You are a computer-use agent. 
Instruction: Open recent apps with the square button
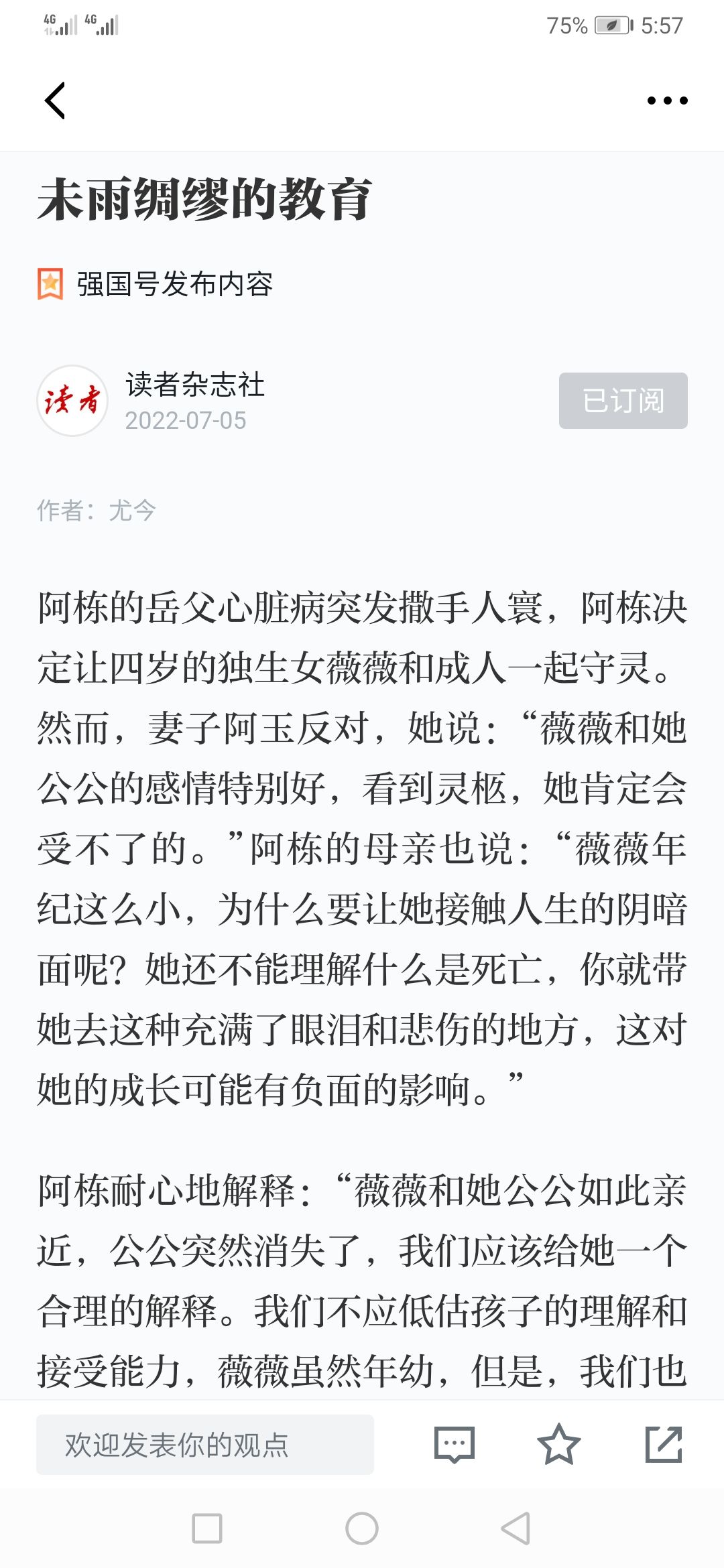click(x=207, y=1528)
